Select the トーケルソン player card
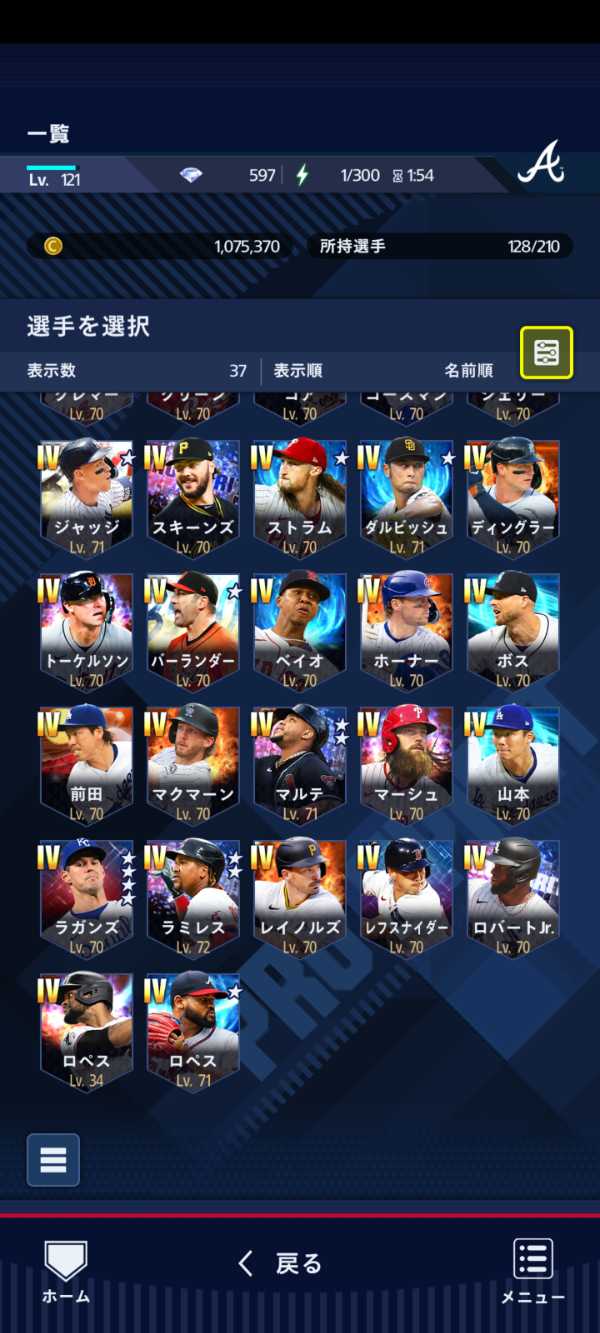The image size is (600, 1333). pos(87,631)
